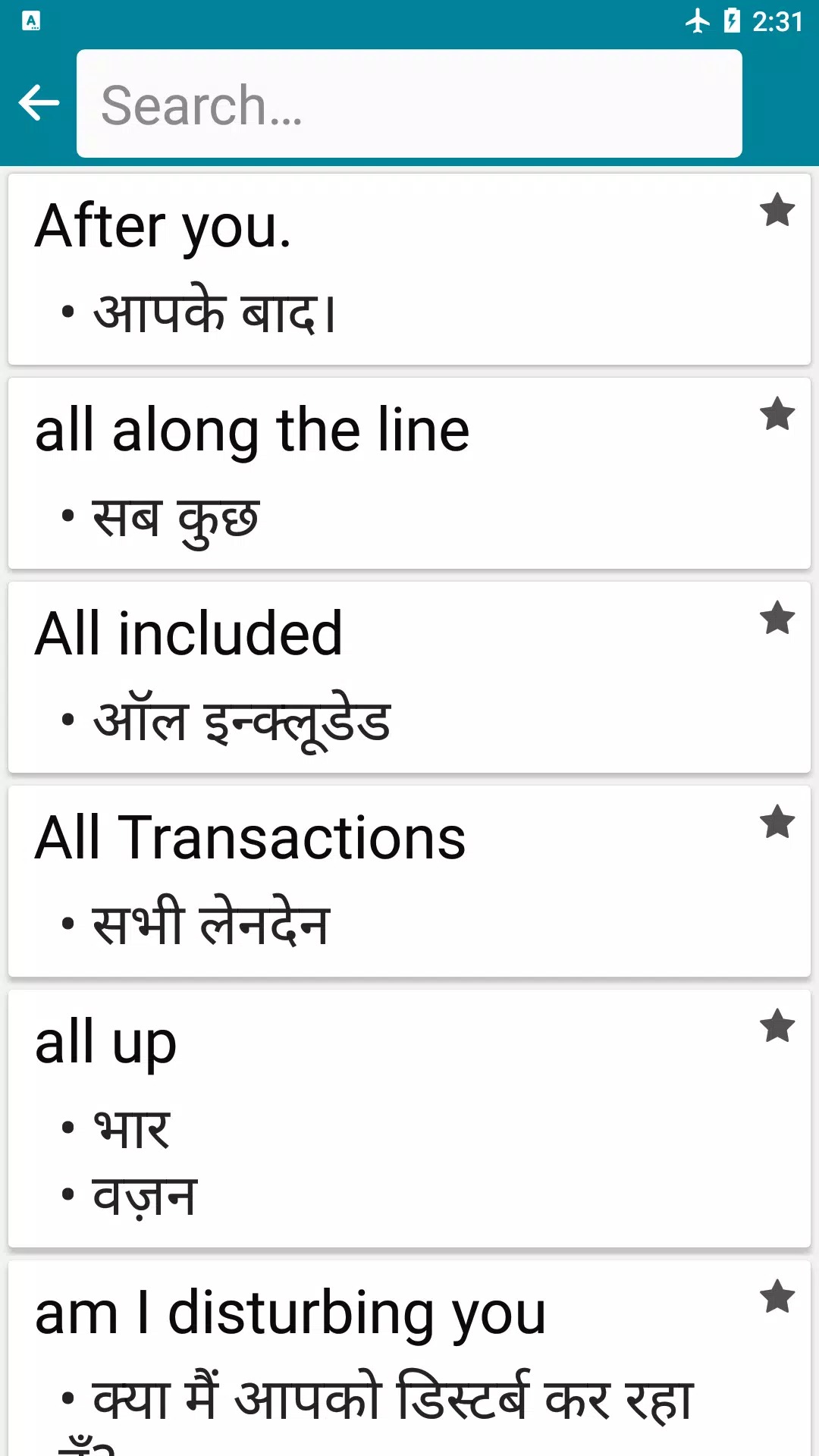
Task: Favorite the 'After you.' phrase
Action: coord(777,210)
